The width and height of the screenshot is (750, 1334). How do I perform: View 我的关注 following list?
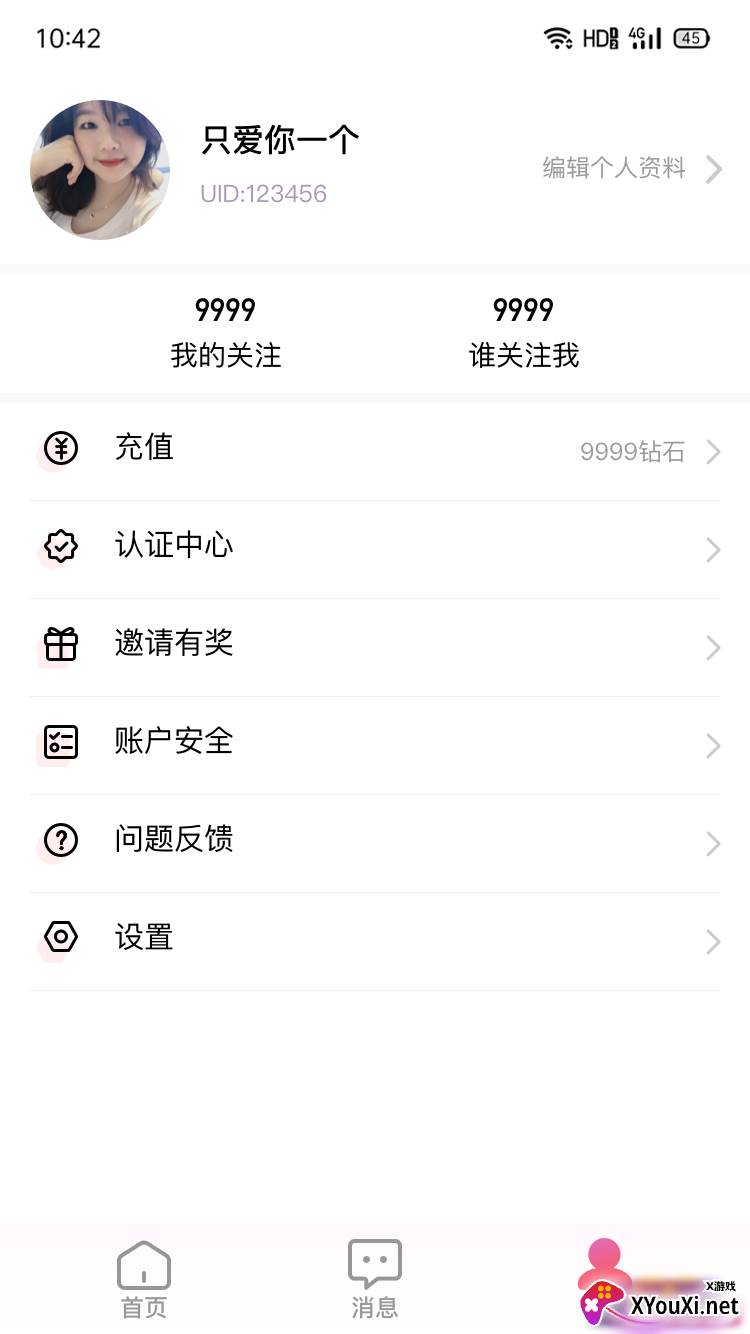pyautogui.click(x=226, y=333)
